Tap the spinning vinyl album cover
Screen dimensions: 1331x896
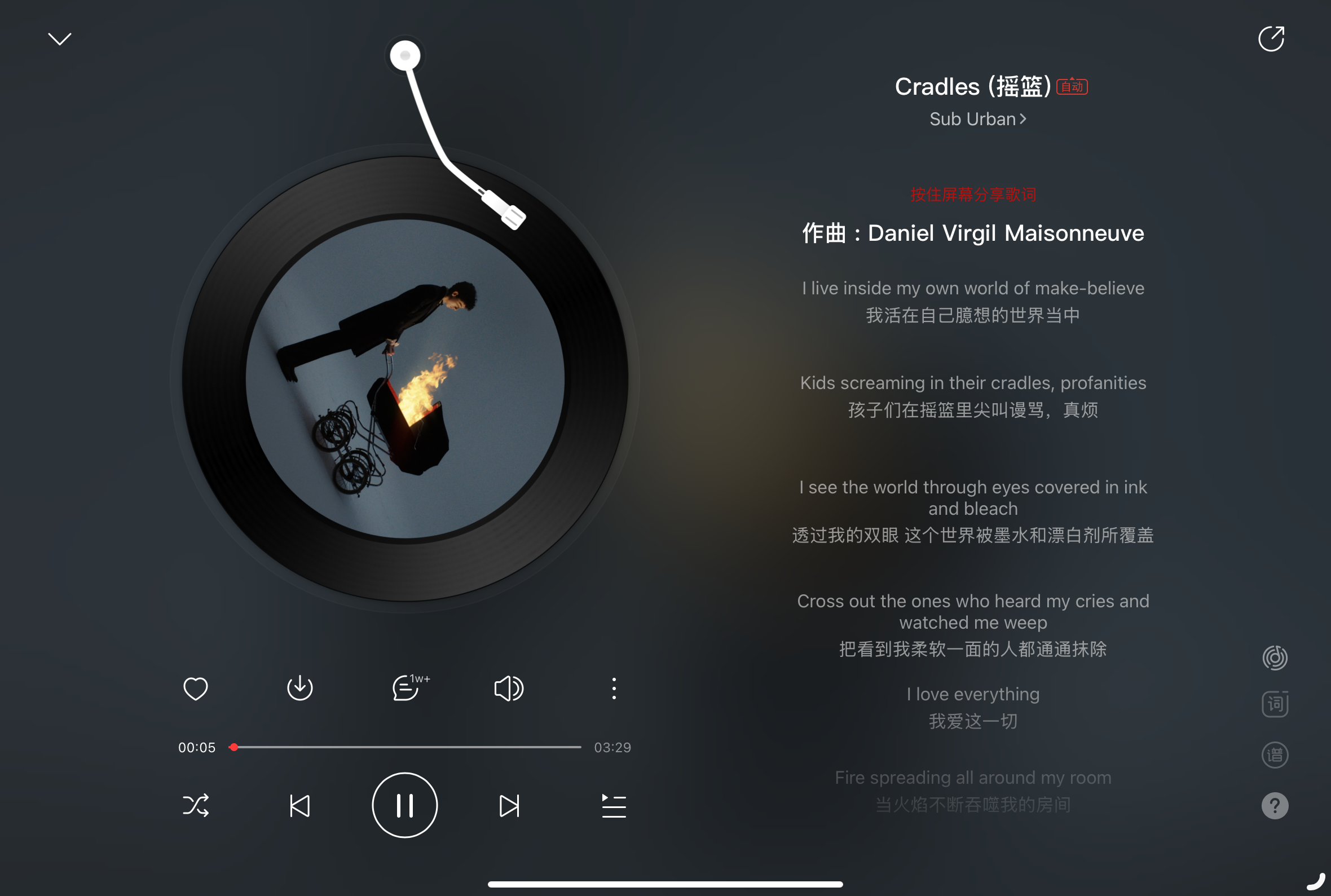click(404, 378)
